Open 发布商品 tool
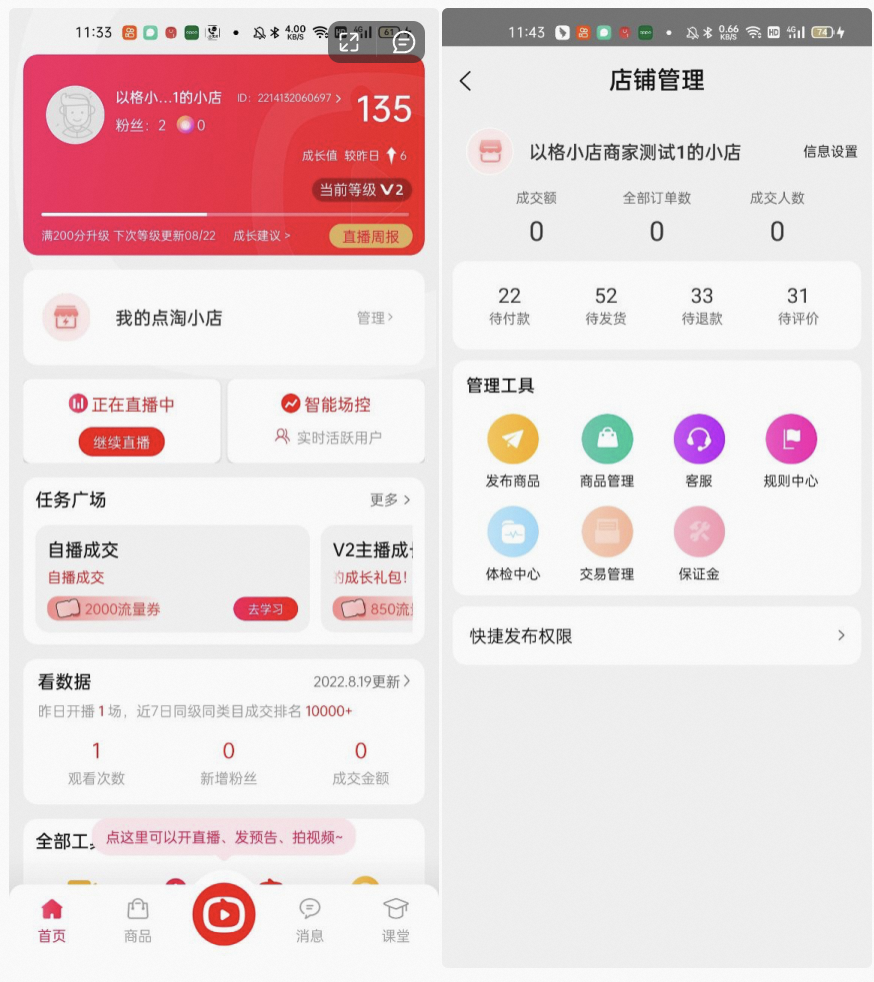874x982 pixels. tap(513, 451)
